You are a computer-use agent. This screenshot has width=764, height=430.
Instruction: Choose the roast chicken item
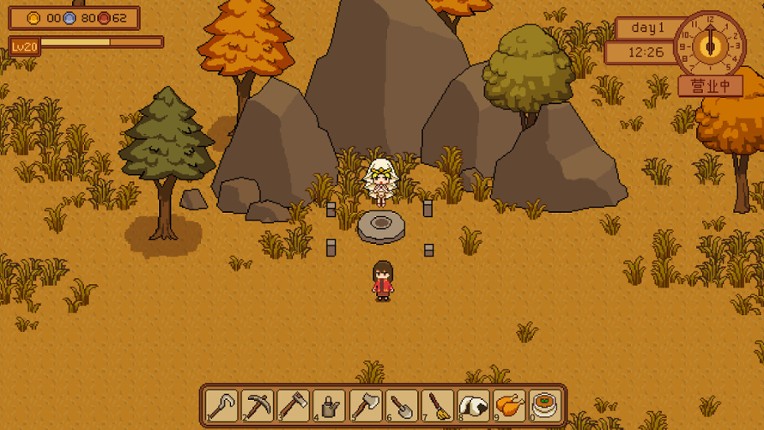tap(509, 405)
